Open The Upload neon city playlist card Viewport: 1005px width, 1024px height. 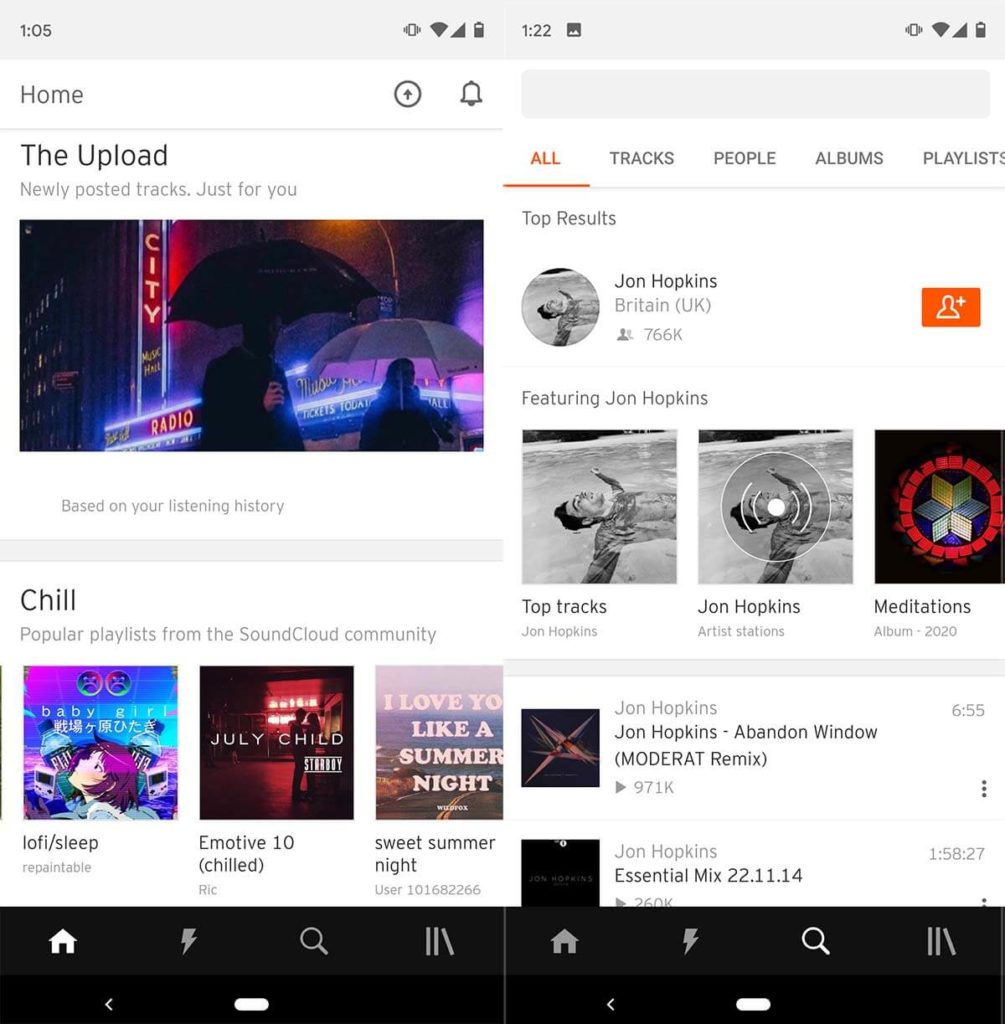point(251,335)
